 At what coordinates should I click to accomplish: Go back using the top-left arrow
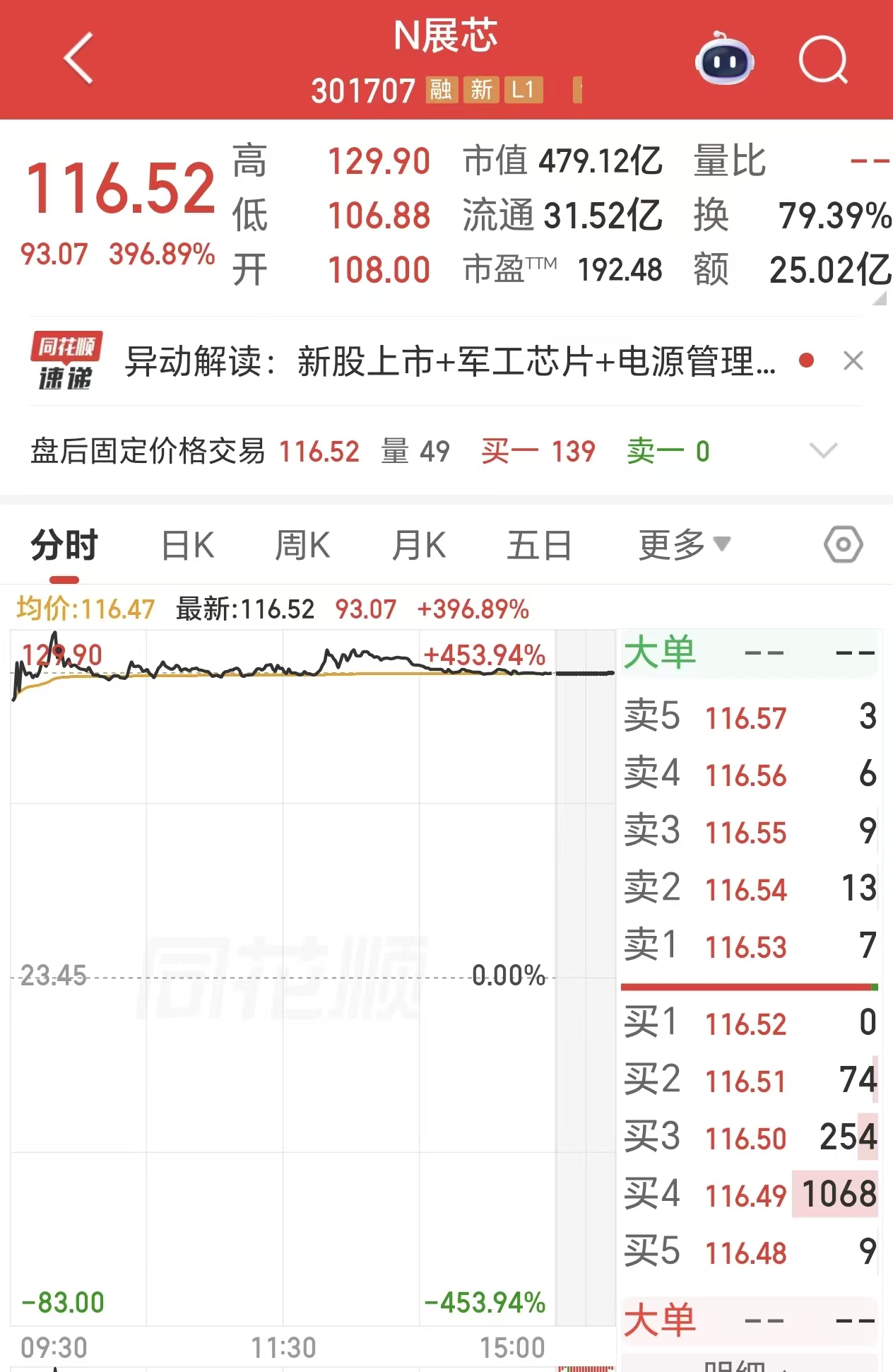point(79,59)
